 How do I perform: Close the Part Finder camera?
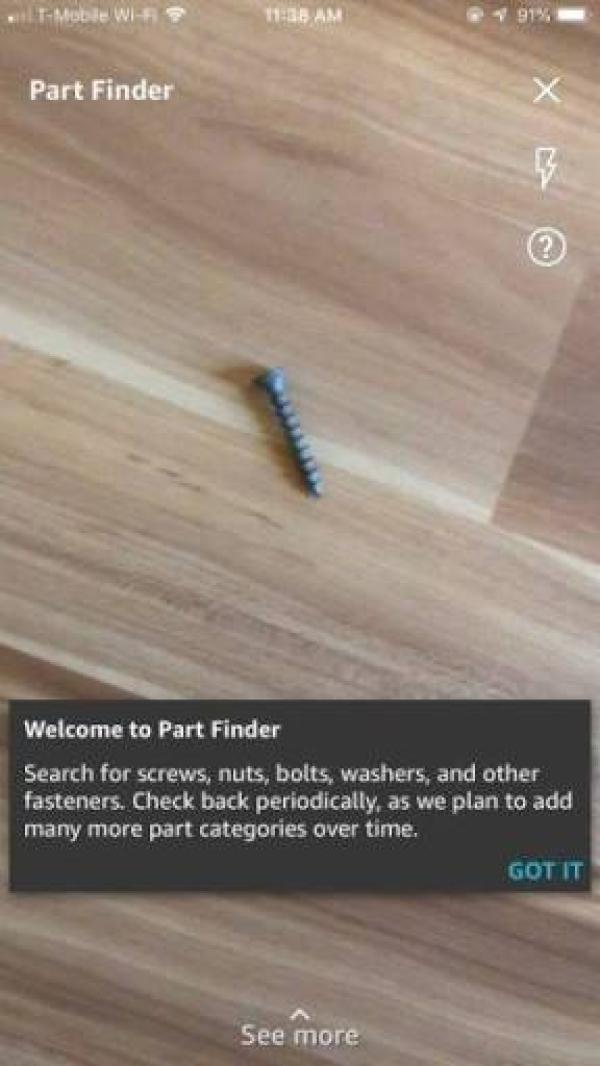click(547, 91)
